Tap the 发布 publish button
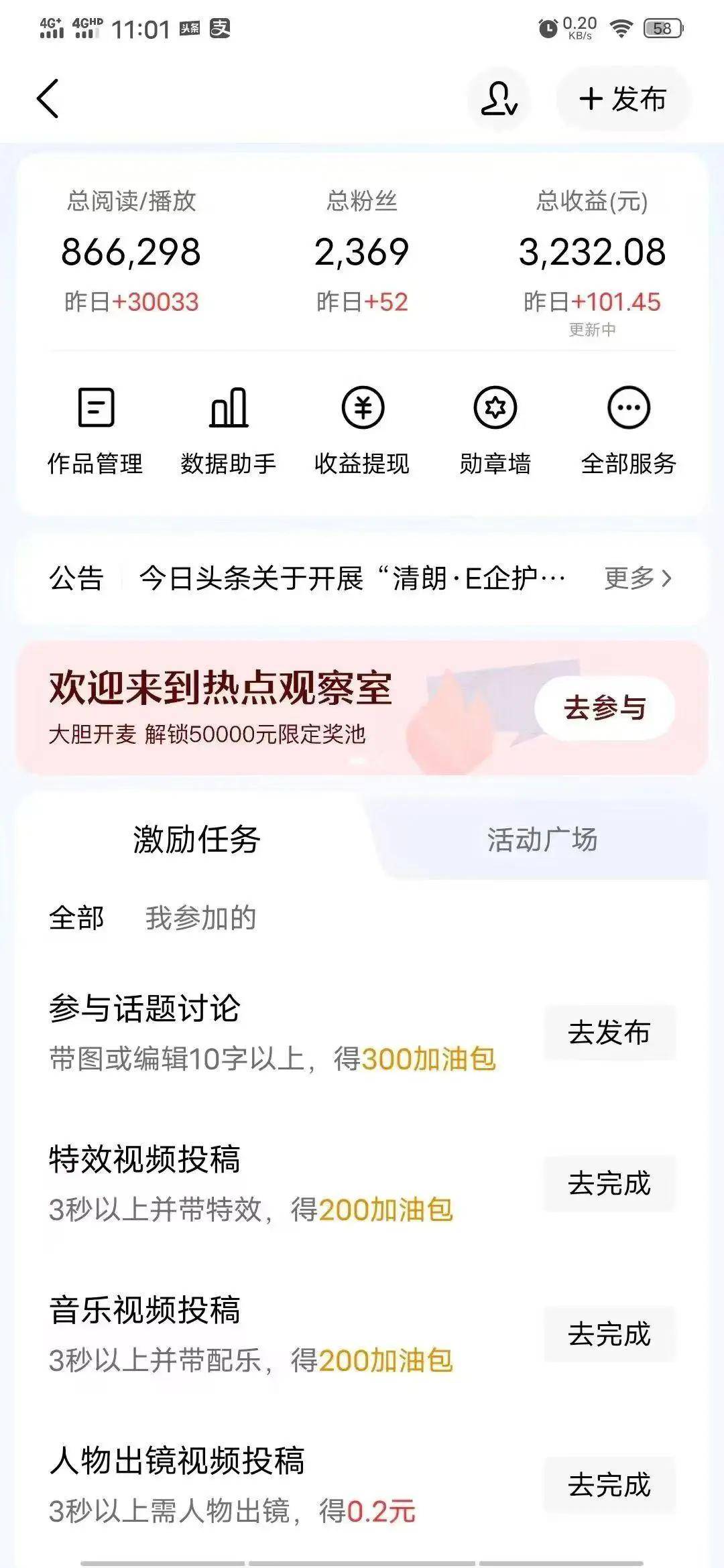Viewport: 724px width, 1568px height. [x=623, y=99]
